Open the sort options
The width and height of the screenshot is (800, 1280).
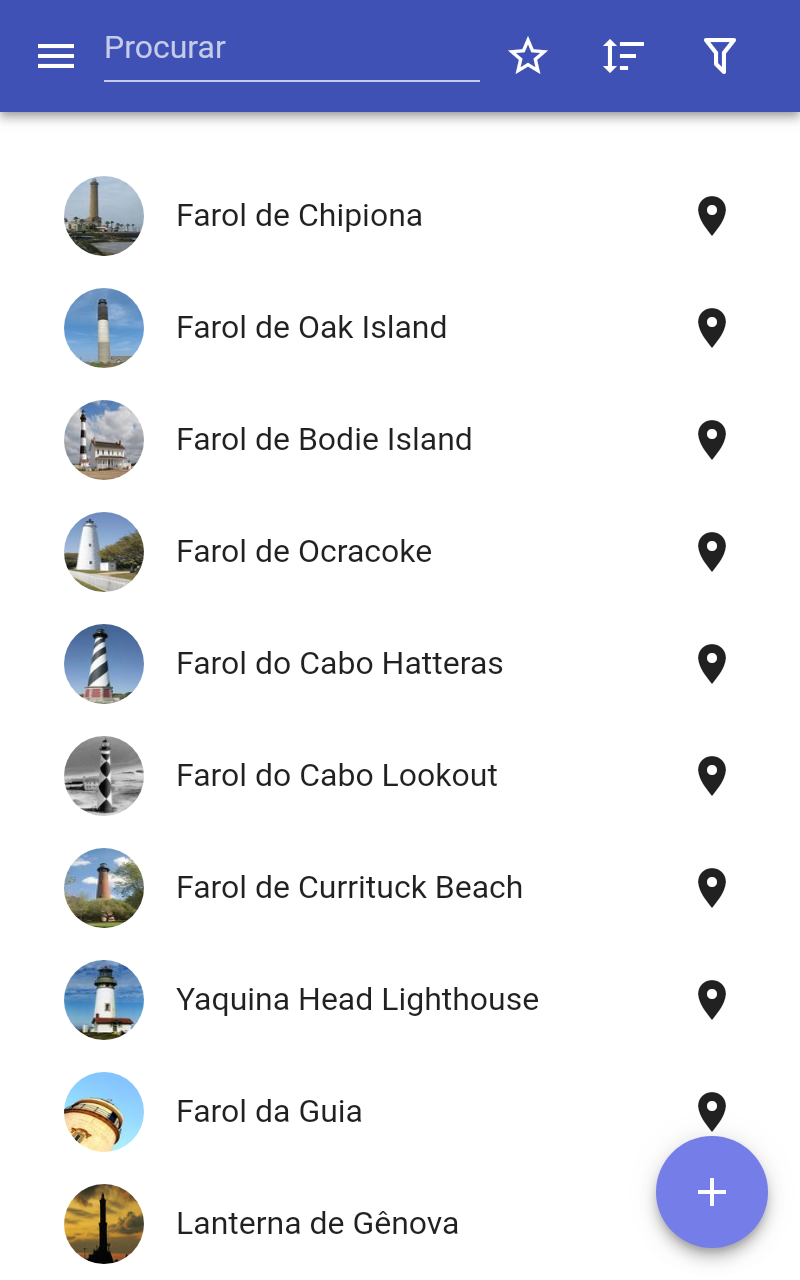[x=623, y=56]
